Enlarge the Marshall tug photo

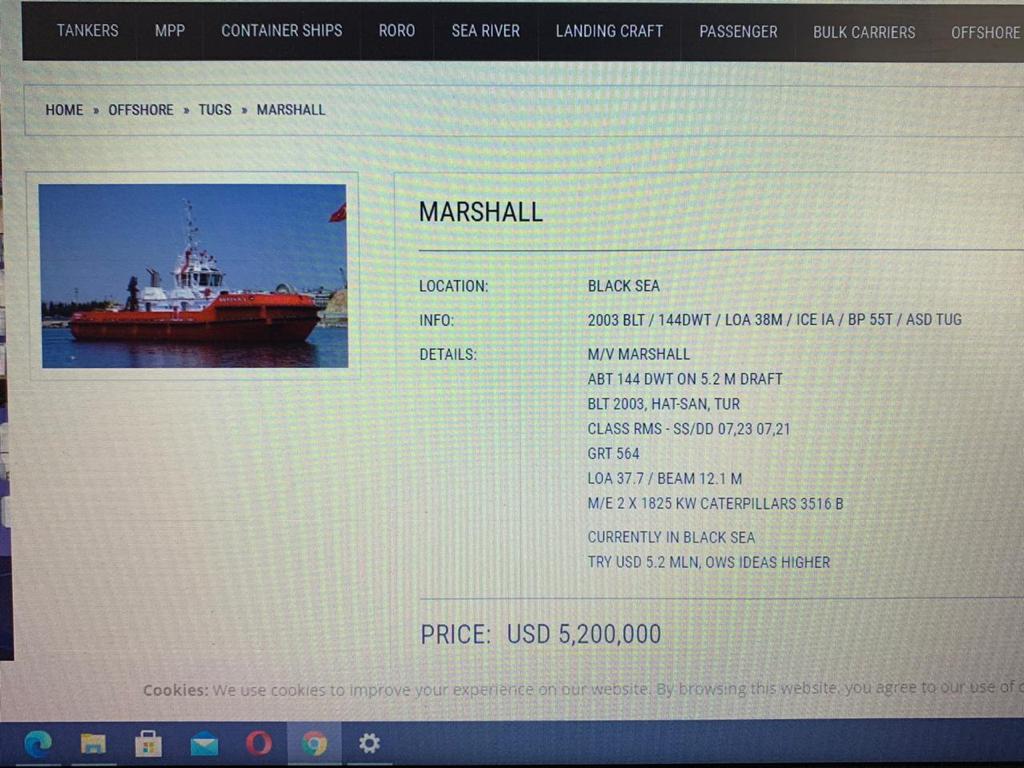(x=193, y=275)
